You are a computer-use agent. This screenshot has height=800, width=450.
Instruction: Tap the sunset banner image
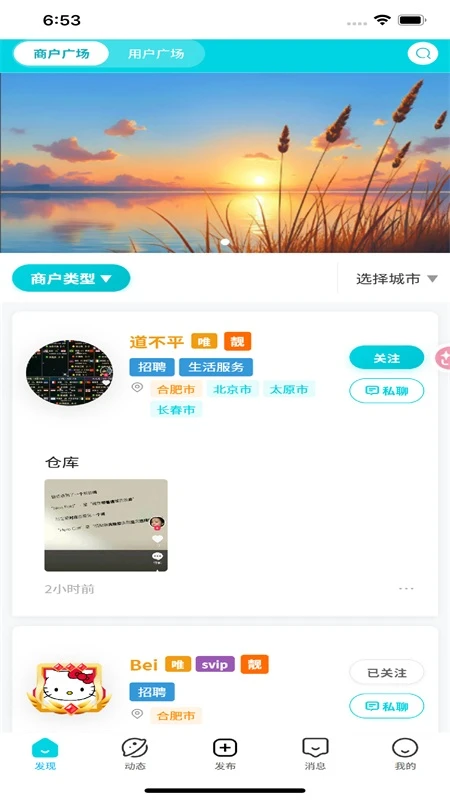225,163
